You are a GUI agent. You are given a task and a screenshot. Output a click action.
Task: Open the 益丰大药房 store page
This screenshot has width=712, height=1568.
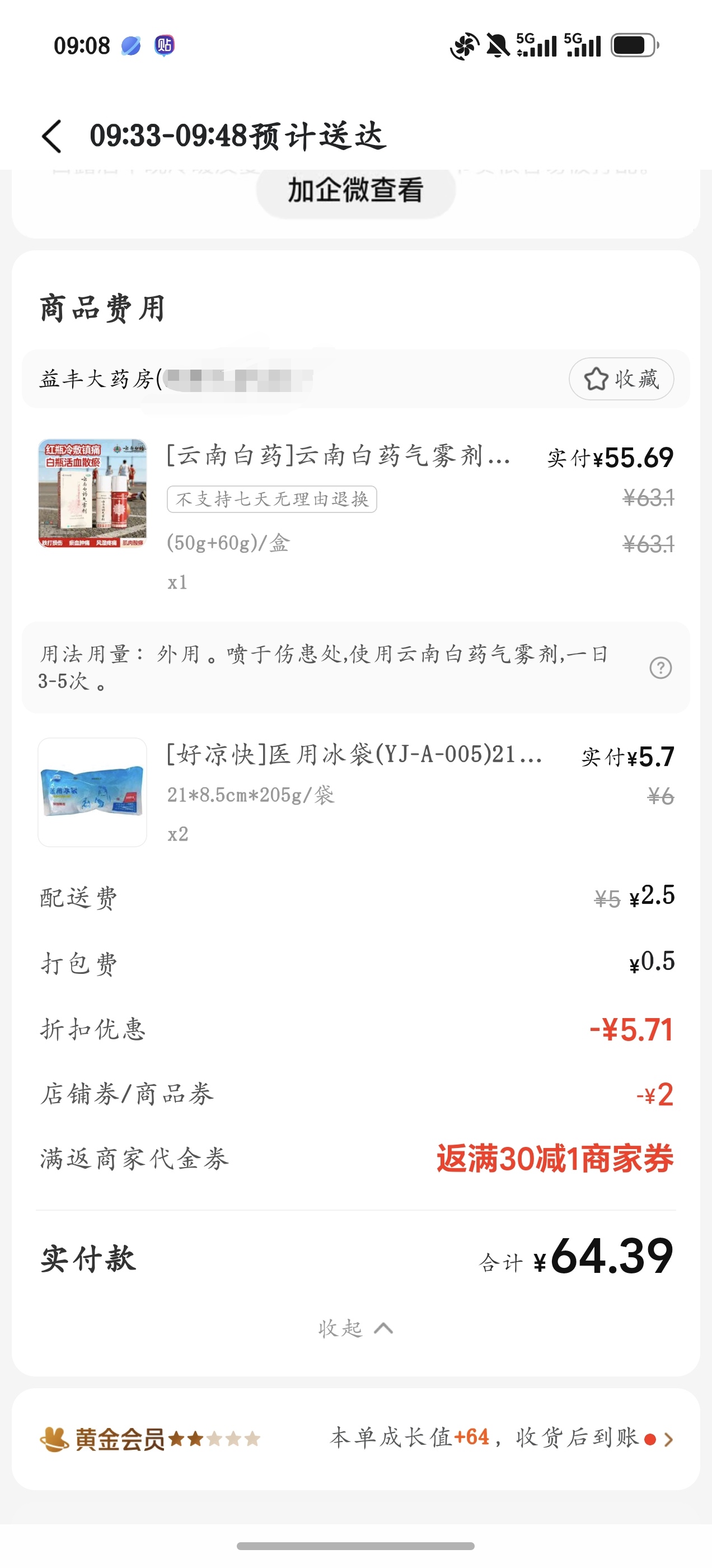click(x=176, y=379)
